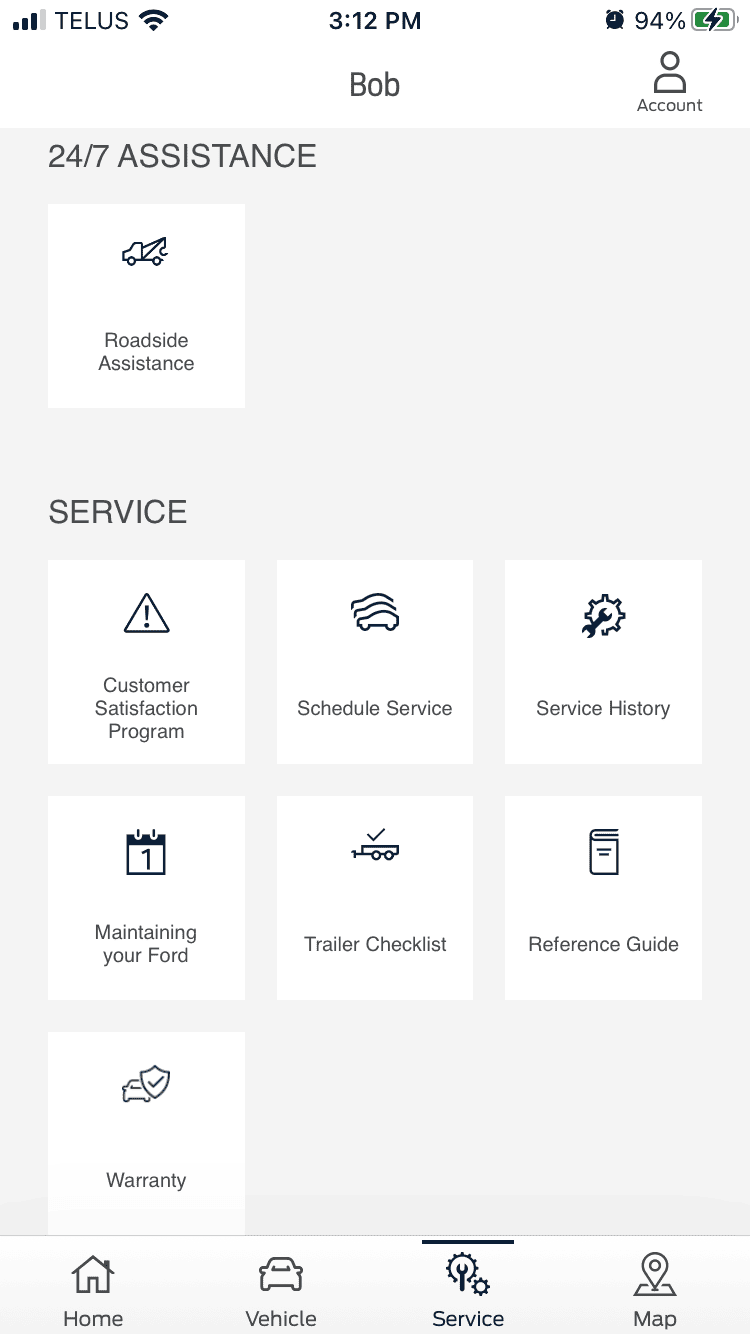
Task: Open the Account profile
Action: [669, 83]
